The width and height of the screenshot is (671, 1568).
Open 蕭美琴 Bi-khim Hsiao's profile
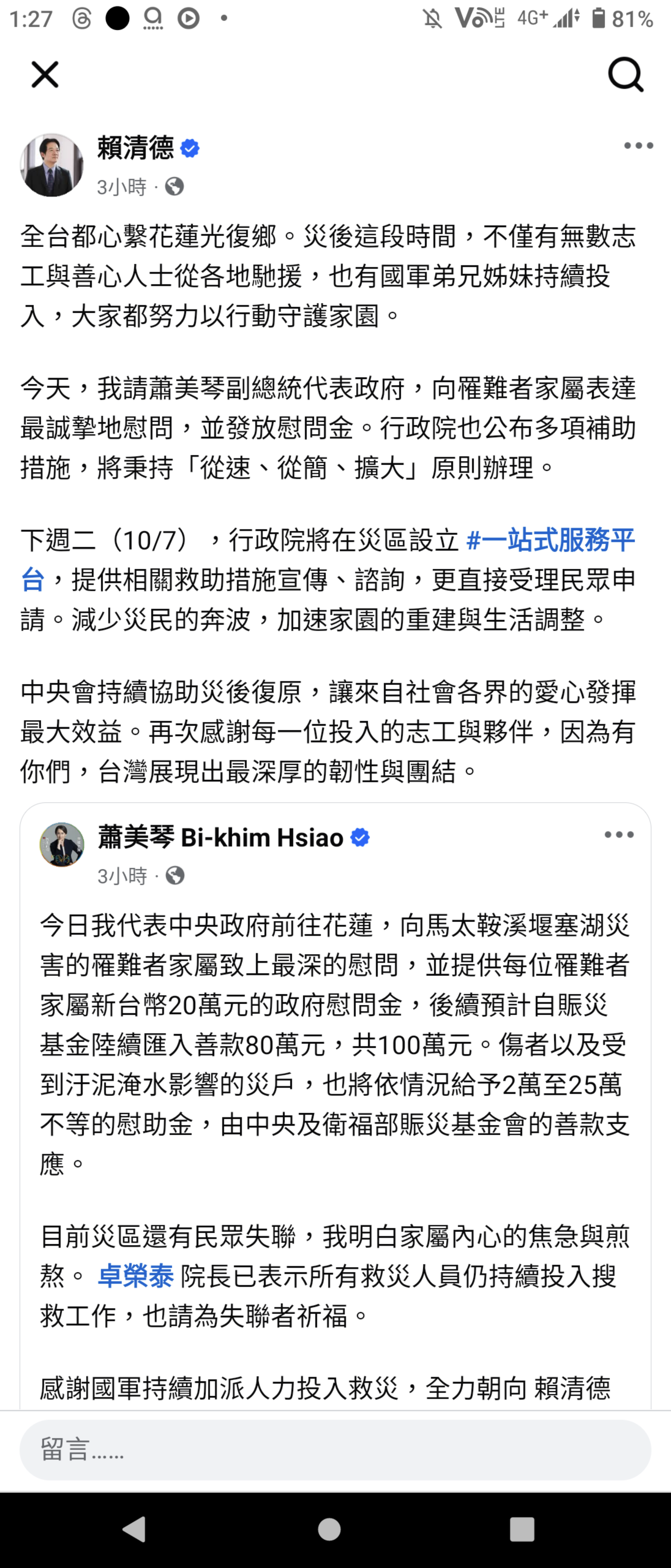pos(220,837)
